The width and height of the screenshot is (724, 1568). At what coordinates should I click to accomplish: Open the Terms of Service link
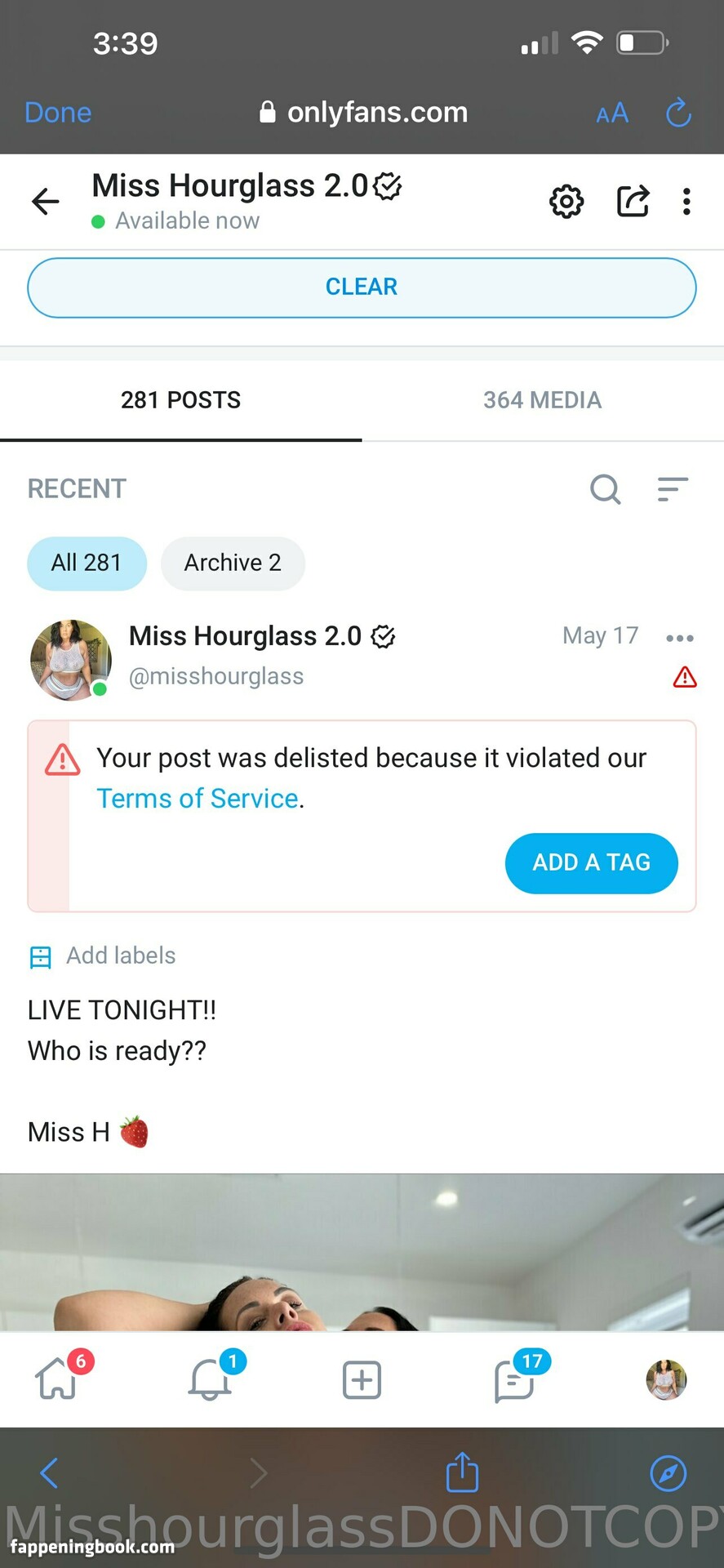(198, 798)
